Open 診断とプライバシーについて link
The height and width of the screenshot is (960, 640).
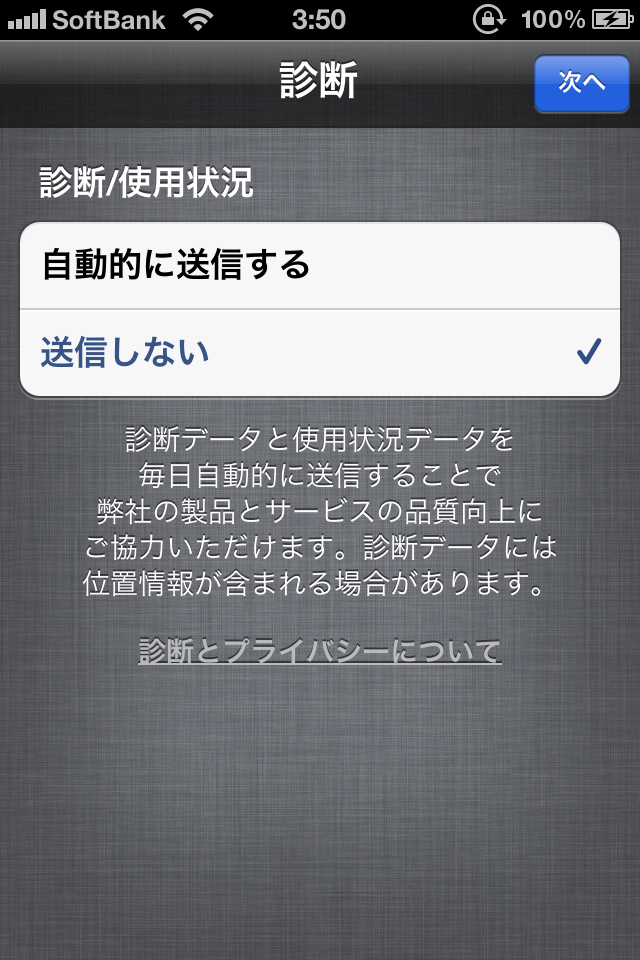[x=319, y=652]
